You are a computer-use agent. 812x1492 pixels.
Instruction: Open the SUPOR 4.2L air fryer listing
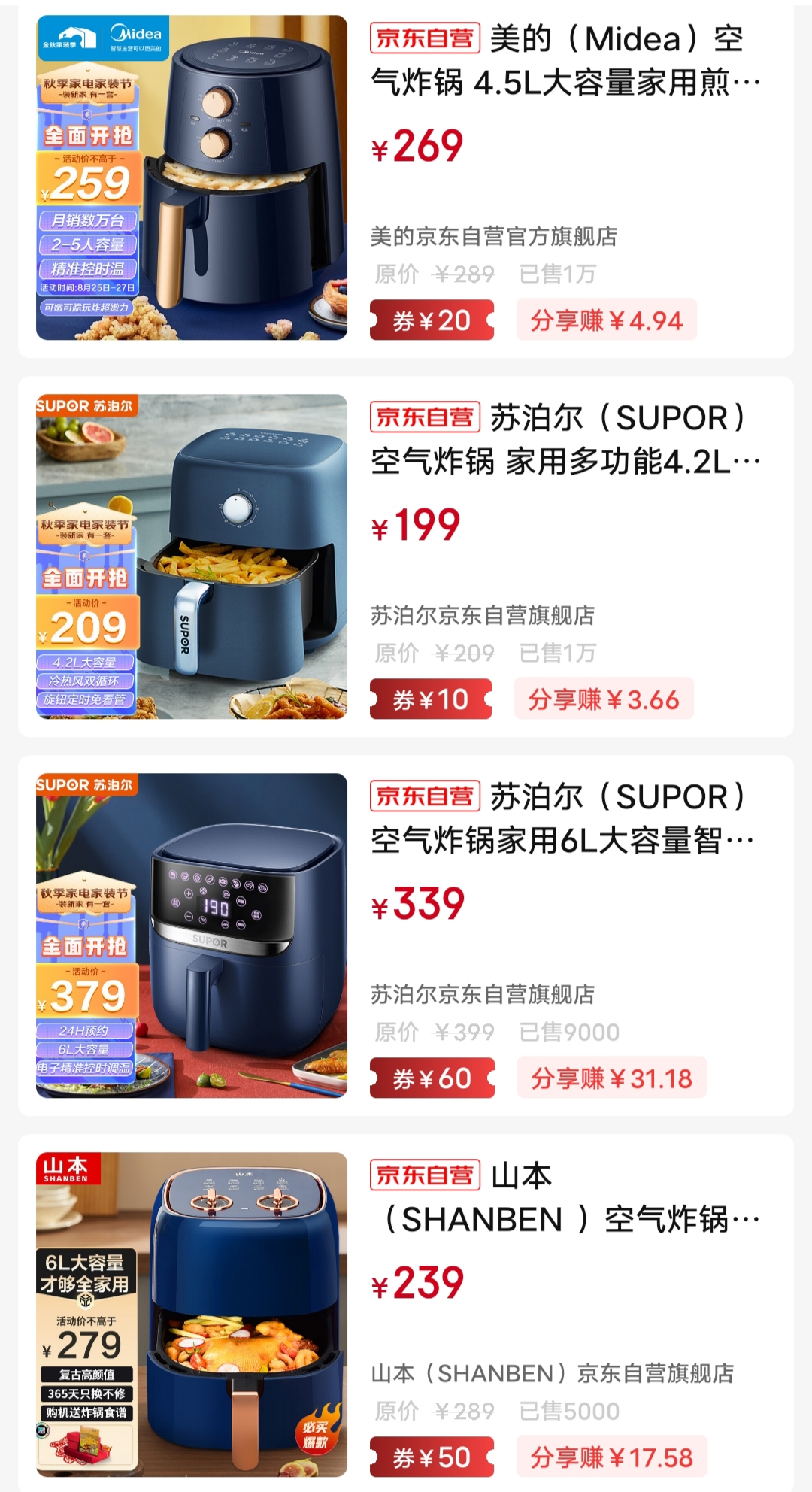[x=564, y=439]
